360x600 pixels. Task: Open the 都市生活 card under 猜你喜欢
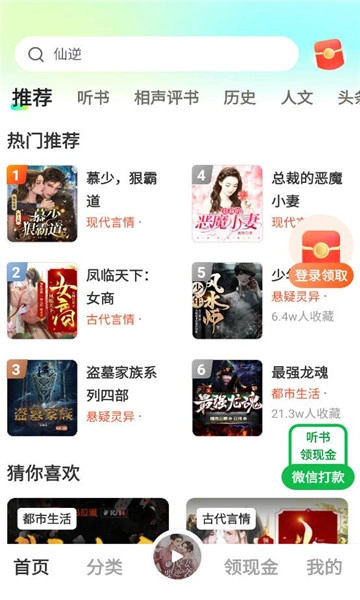[x=88, y=521]
